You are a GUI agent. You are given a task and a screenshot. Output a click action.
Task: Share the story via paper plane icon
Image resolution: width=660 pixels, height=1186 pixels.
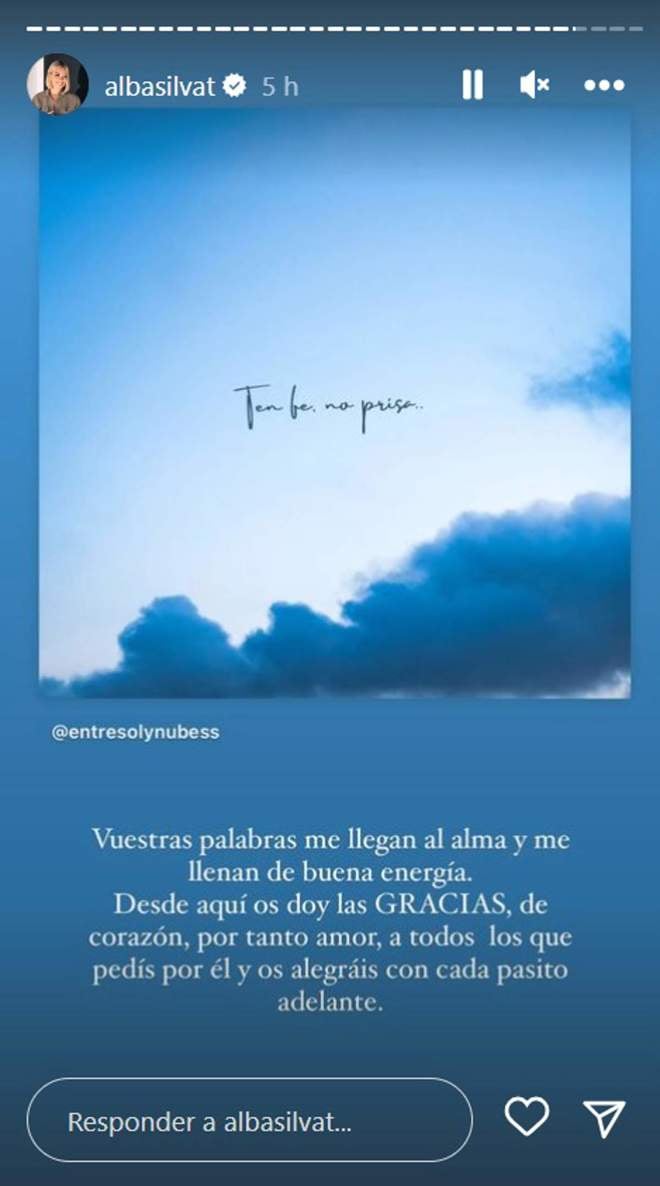604,1117
